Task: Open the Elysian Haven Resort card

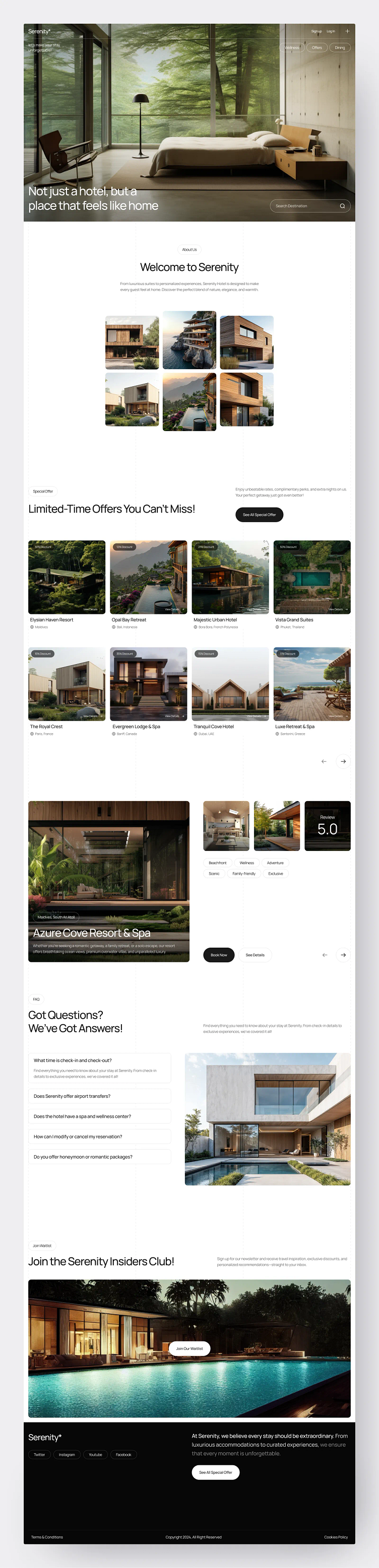Action: tap(67, 577)
